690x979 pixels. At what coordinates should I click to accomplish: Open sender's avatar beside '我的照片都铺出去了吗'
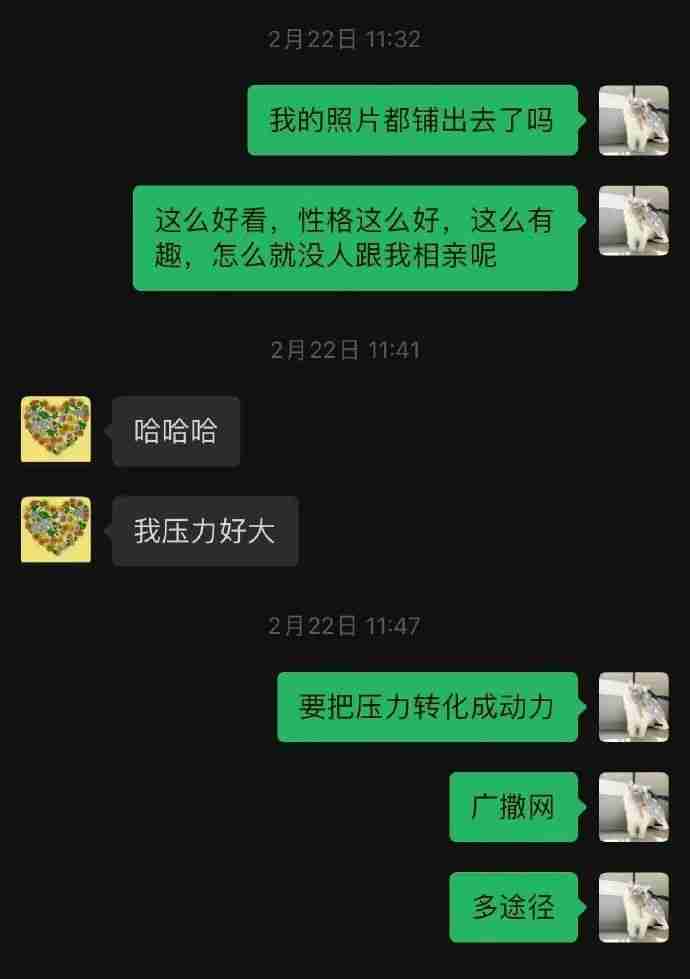pos(633,121)
